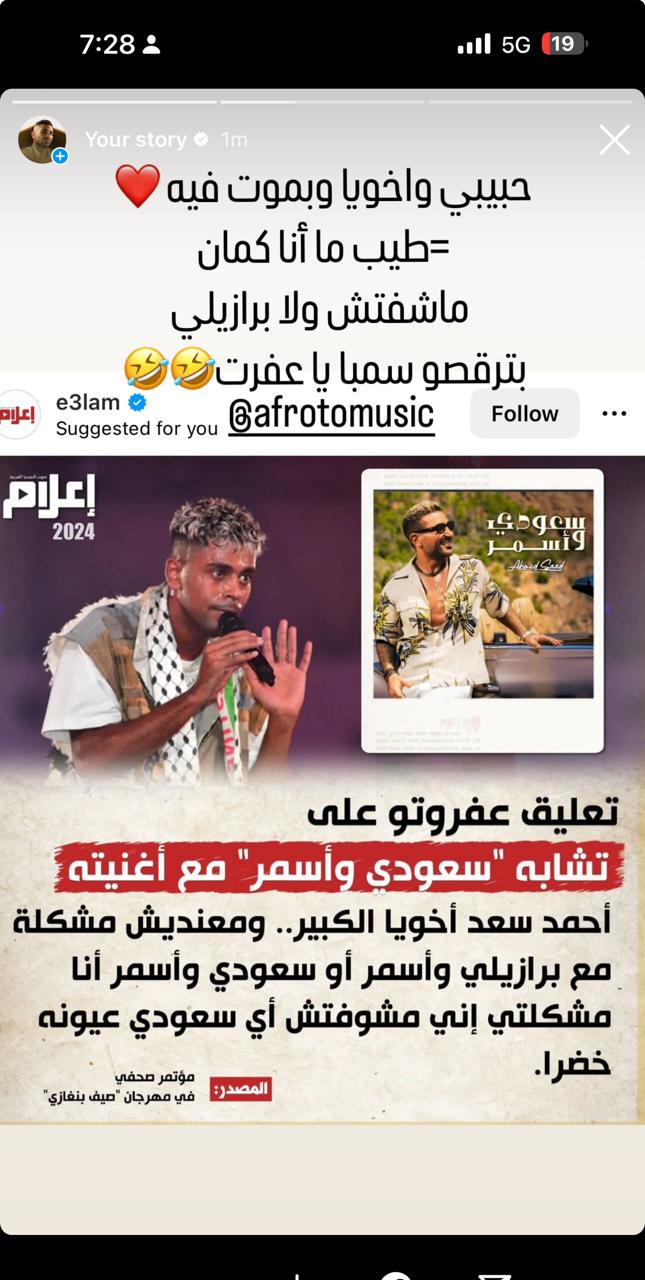Close the story viewer
Screen dimensions: 645x1280
point(614,140)
